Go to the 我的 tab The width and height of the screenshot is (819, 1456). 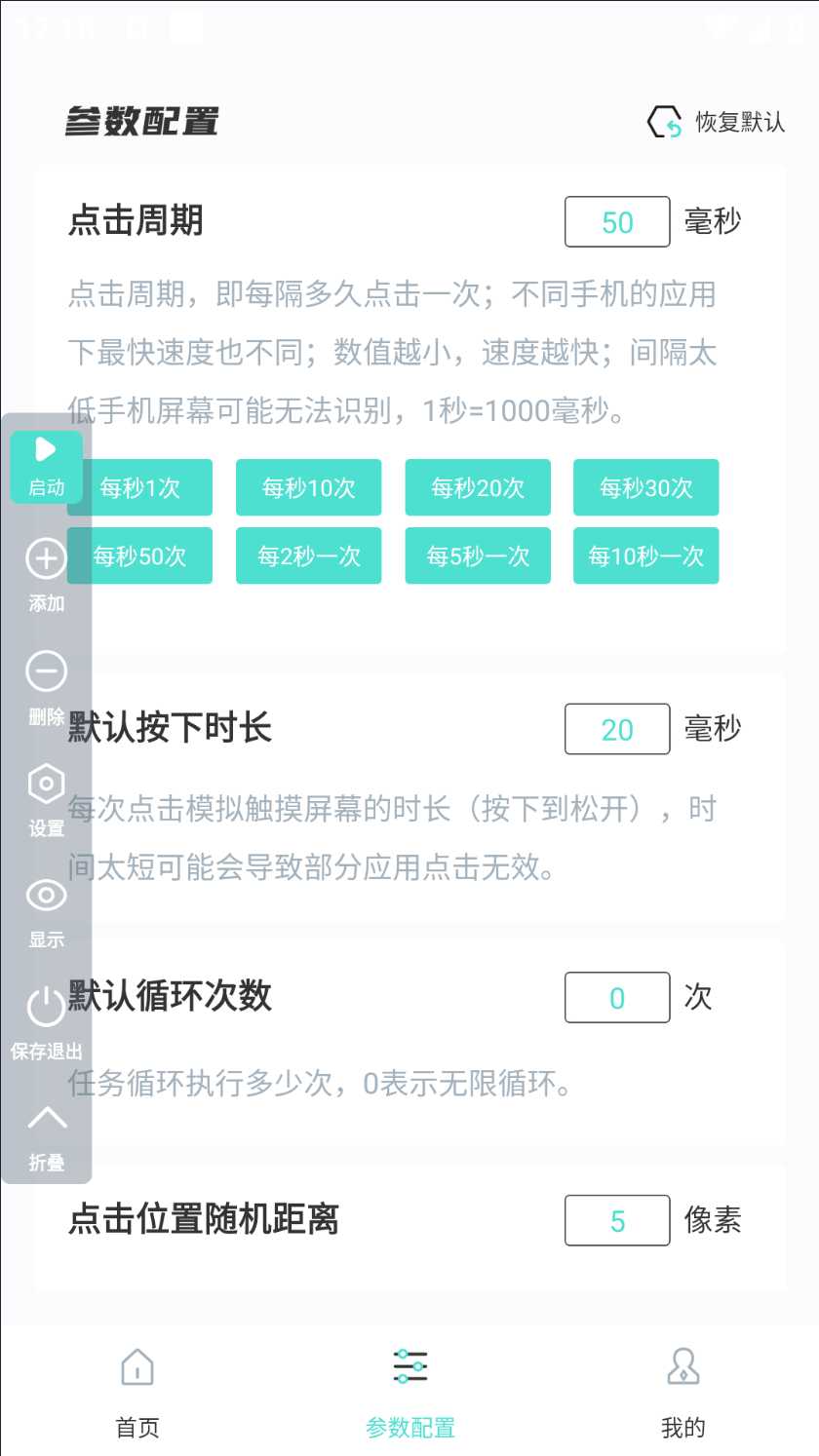[682, 1392]
